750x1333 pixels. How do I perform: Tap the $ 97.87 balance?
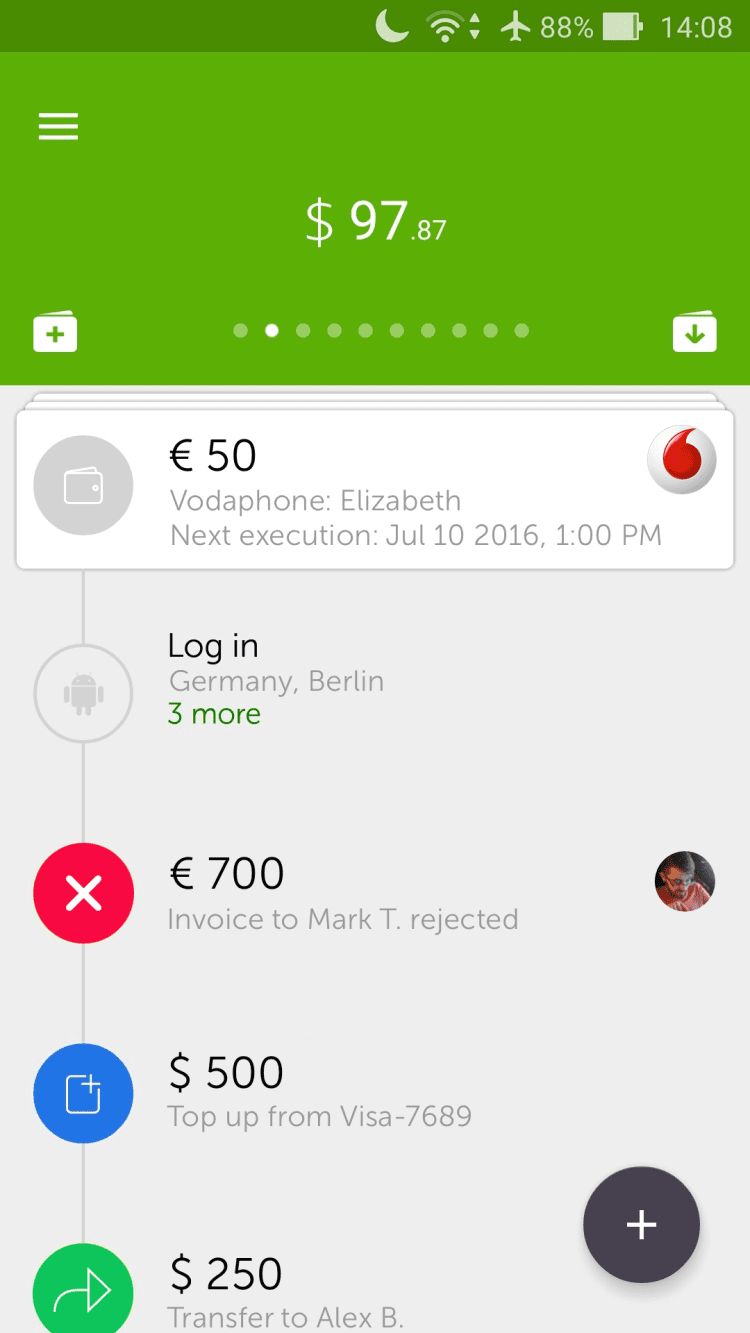pos(375,222)
